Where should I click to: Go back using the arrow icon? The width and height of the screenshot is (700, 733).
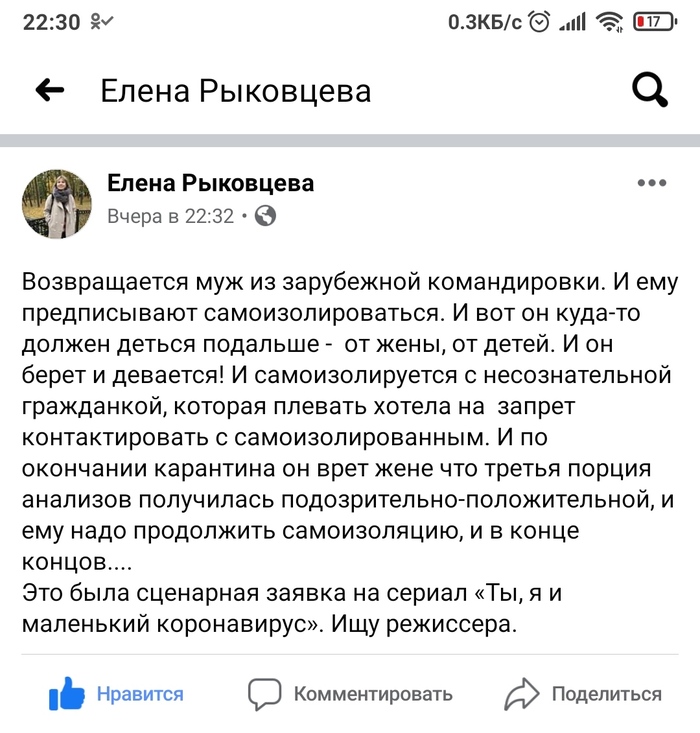[x=49, y=91]
